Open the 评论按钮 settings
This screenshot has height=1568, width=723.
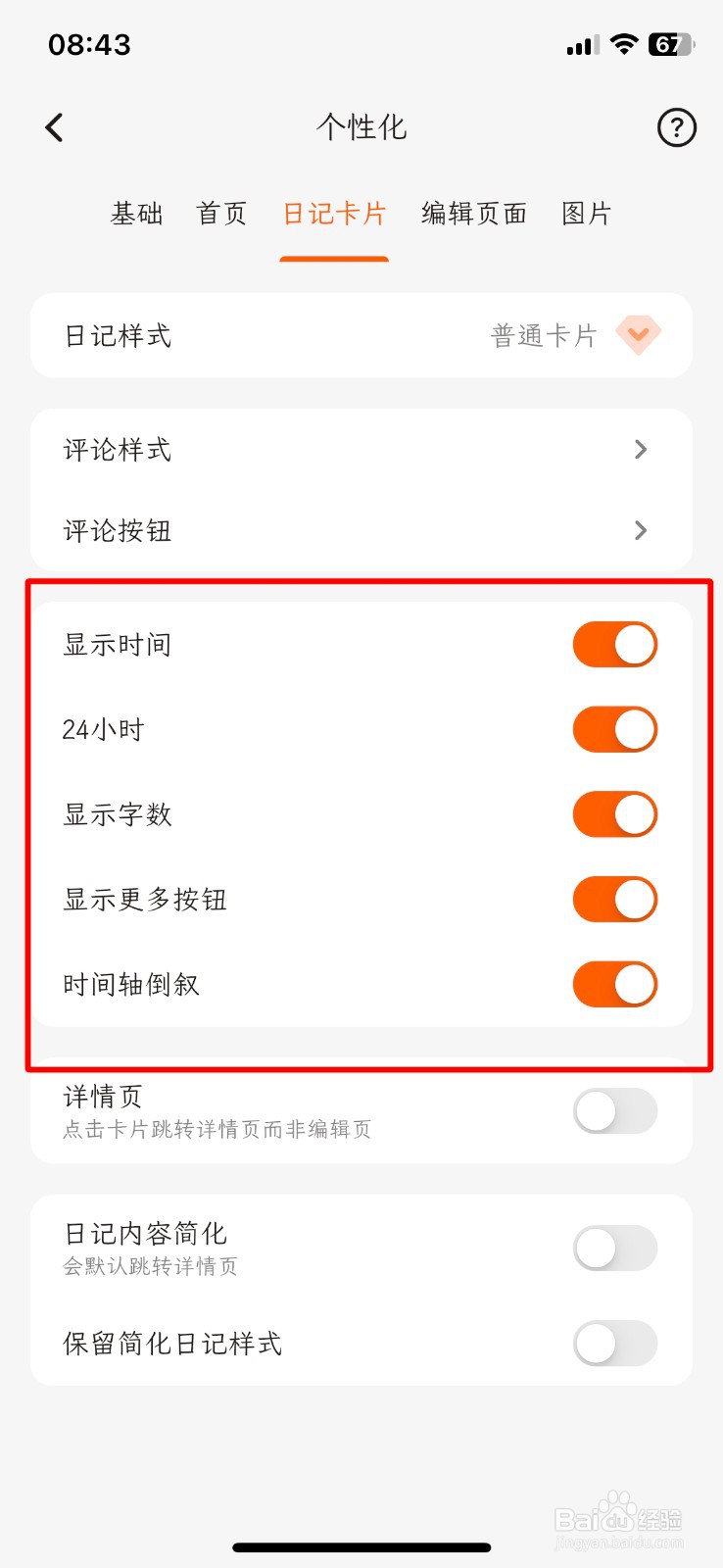361,530
